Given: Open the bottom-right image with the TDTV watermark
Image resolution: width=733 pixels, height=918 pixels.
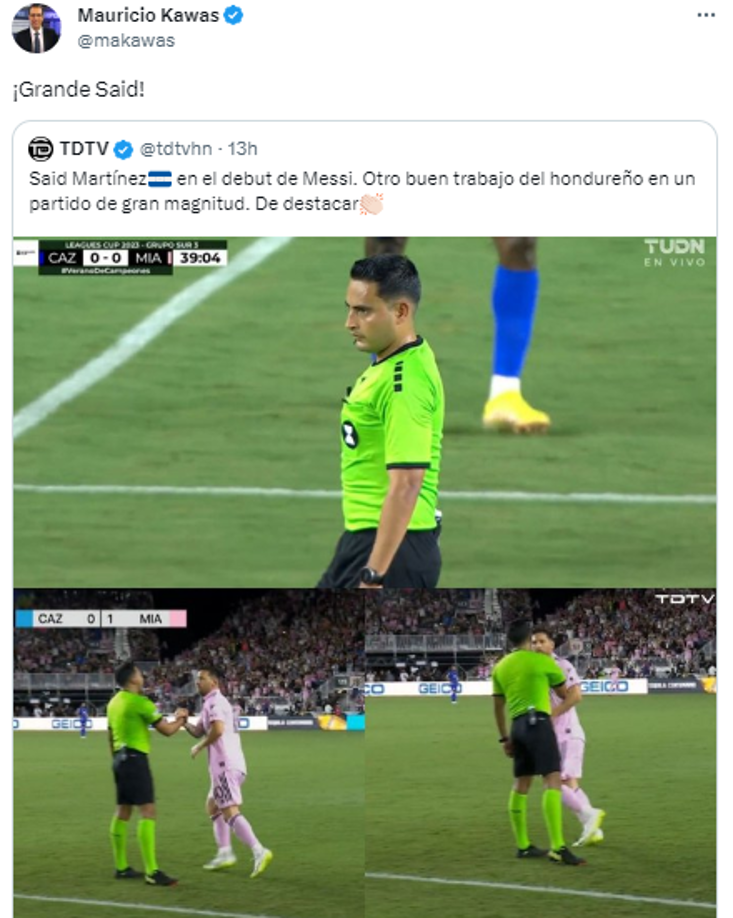Looking at the screenshot, I should (541, 752).
